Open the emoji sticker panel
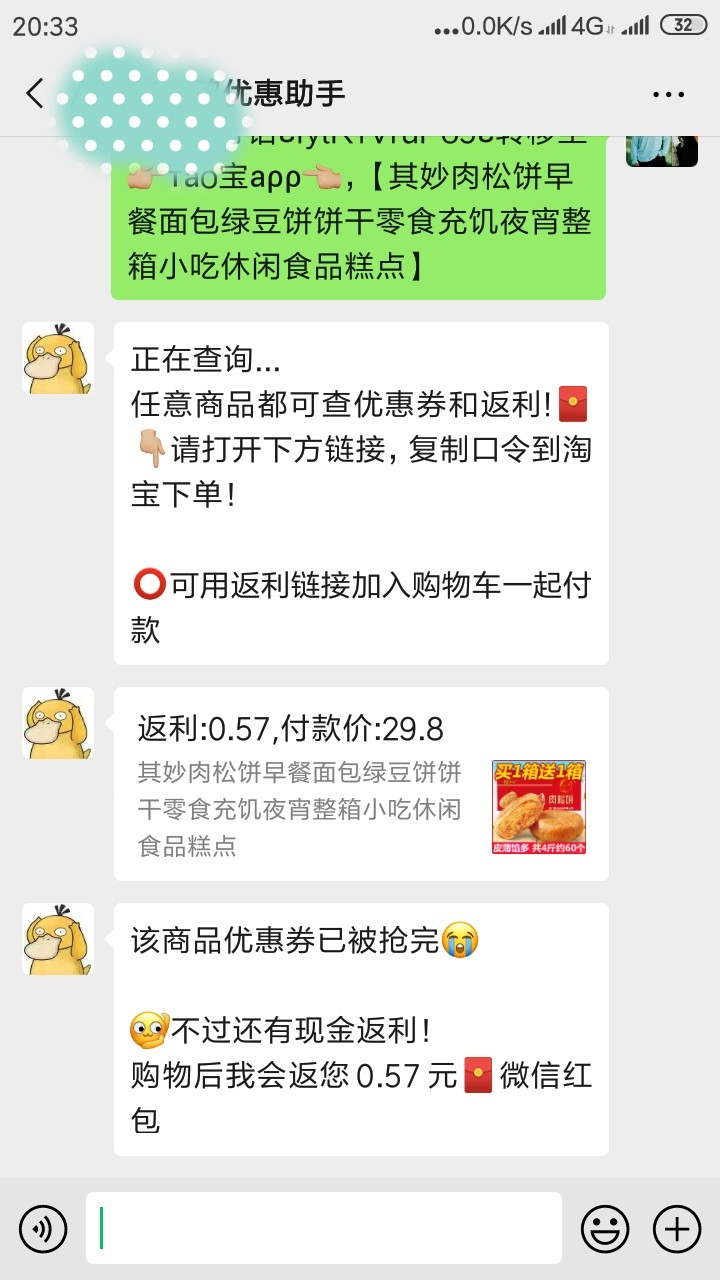Image resolution: width=720 pixels, height=1280 pixels. click(605, 1228)
